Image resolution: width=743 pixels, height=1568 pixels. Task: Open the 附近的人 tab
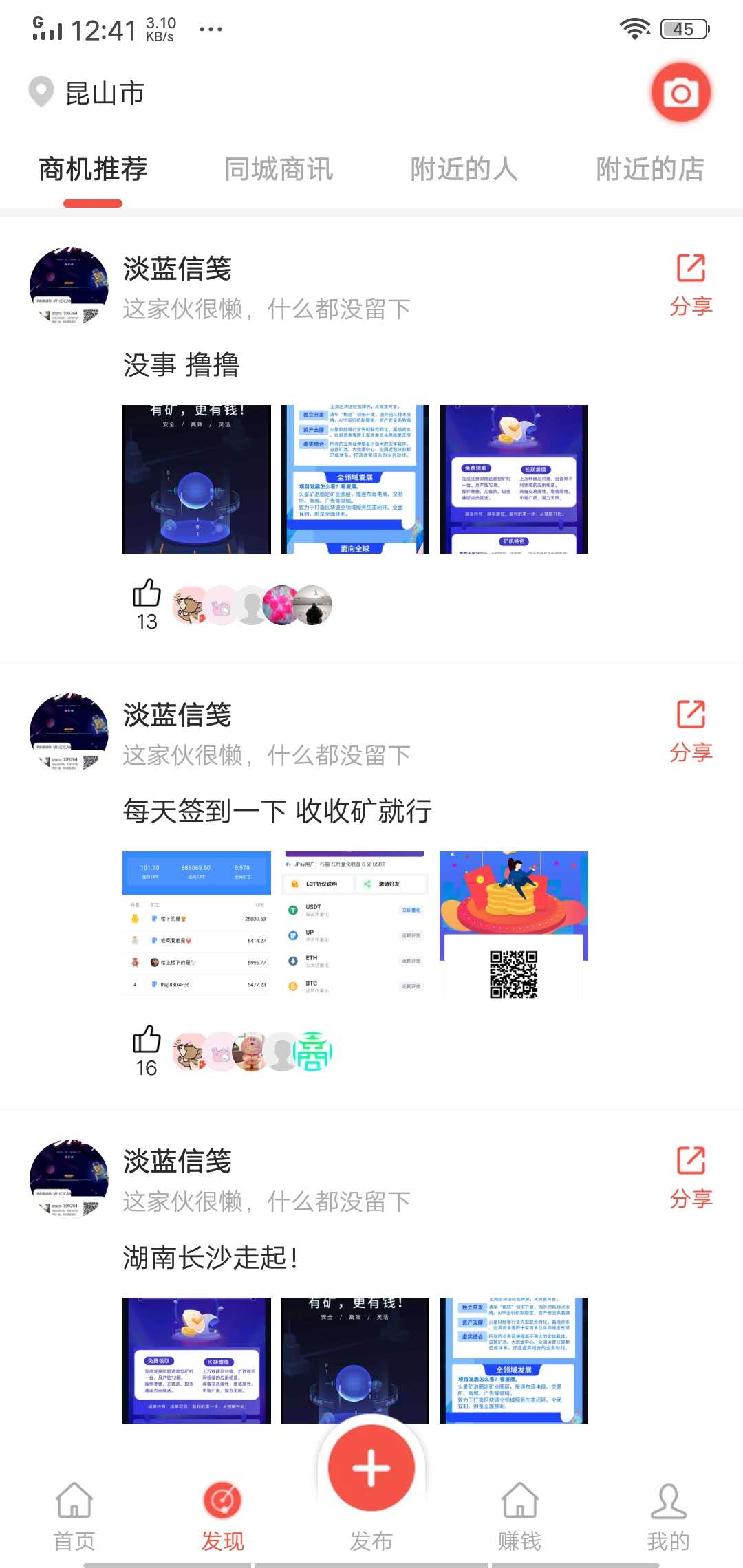(464, 168)
